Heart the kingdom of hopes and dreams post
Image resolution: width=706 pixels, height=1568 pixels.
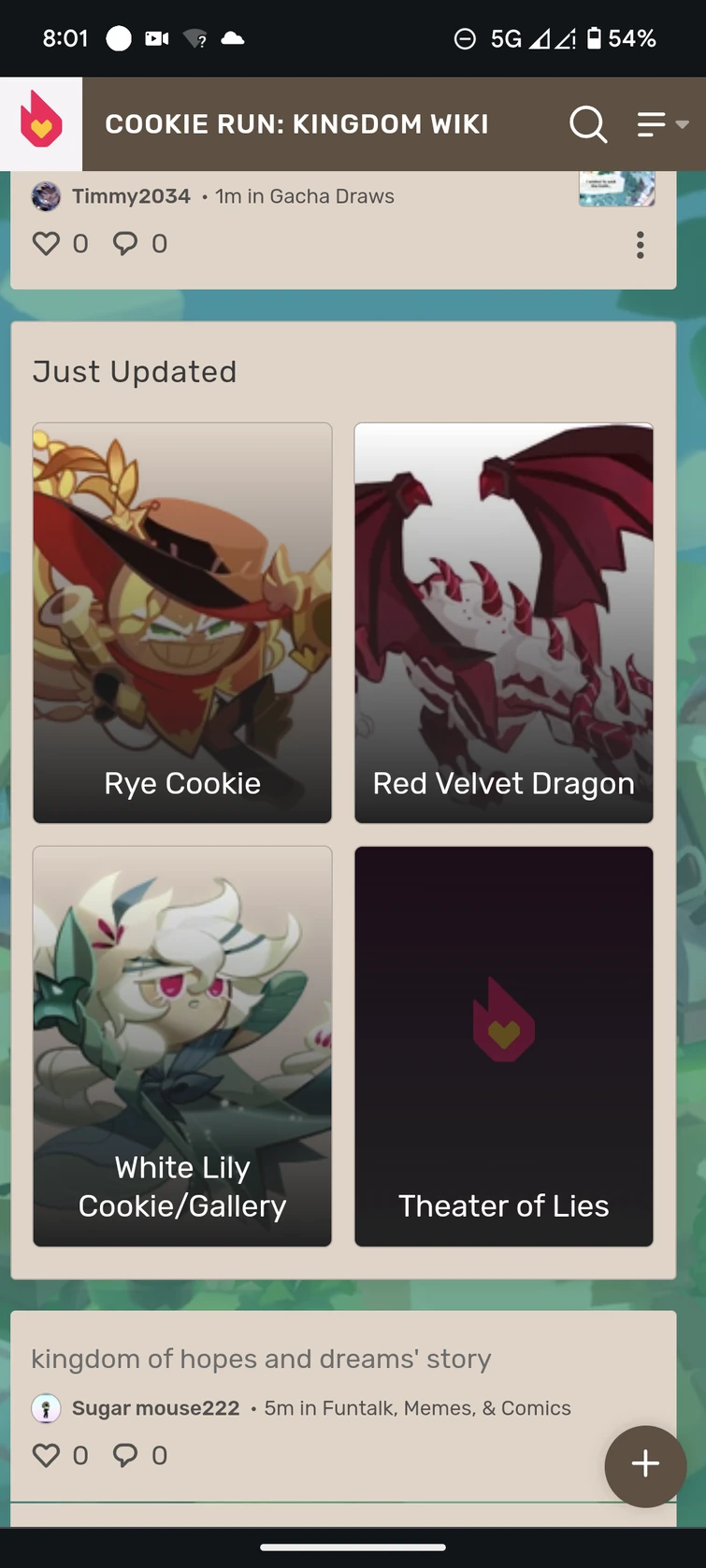pyautogui.click(x=45, y=1455)
